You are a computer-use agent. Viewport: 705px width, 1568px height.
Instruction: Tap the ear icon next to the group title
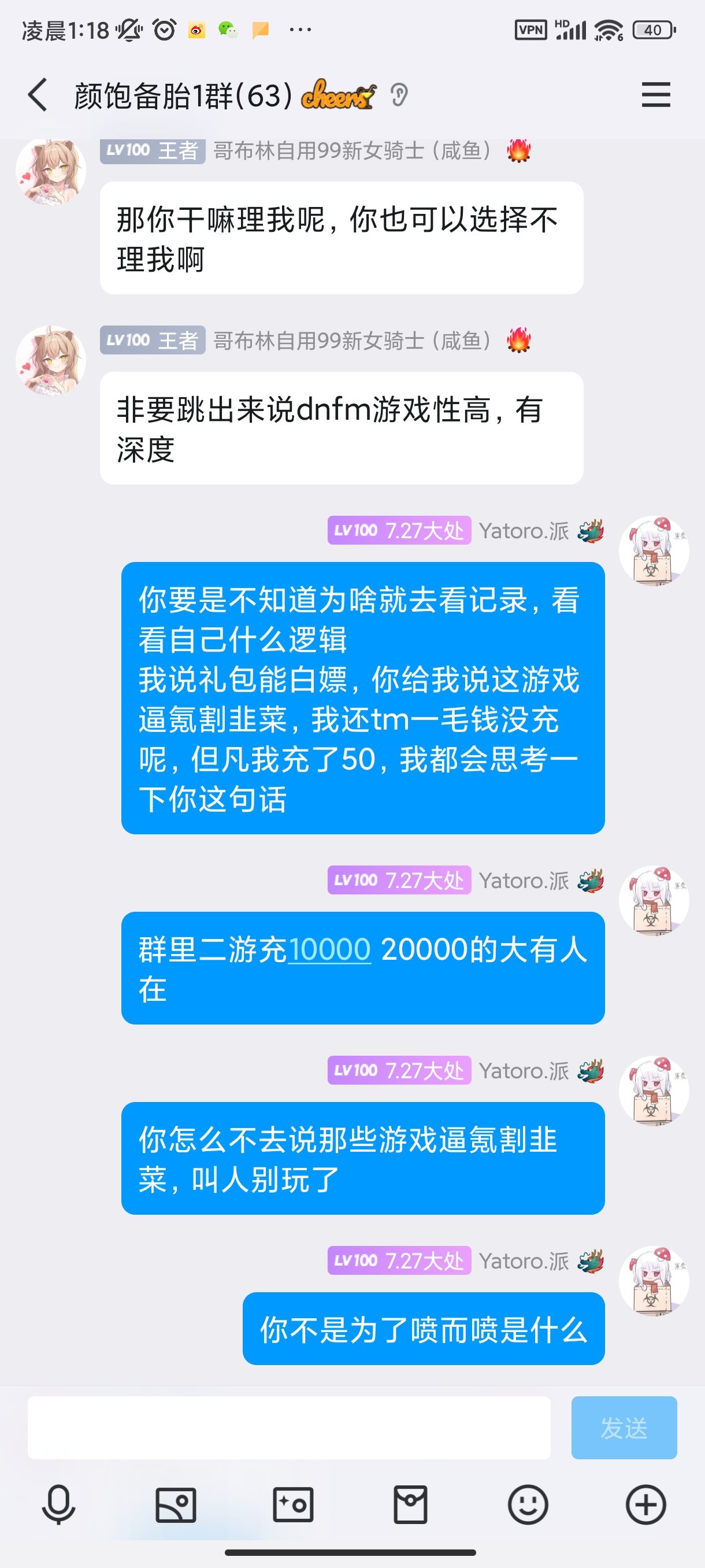399,95
